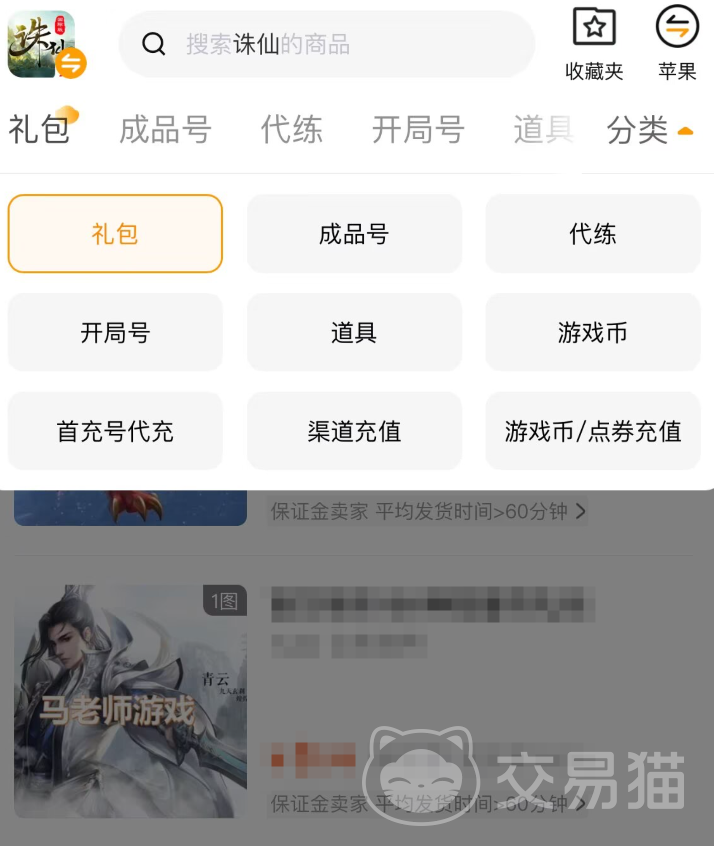714x846 pixels.
Task: Collapse the 分类 category dropdown
Action: click(x=650, y=130)
